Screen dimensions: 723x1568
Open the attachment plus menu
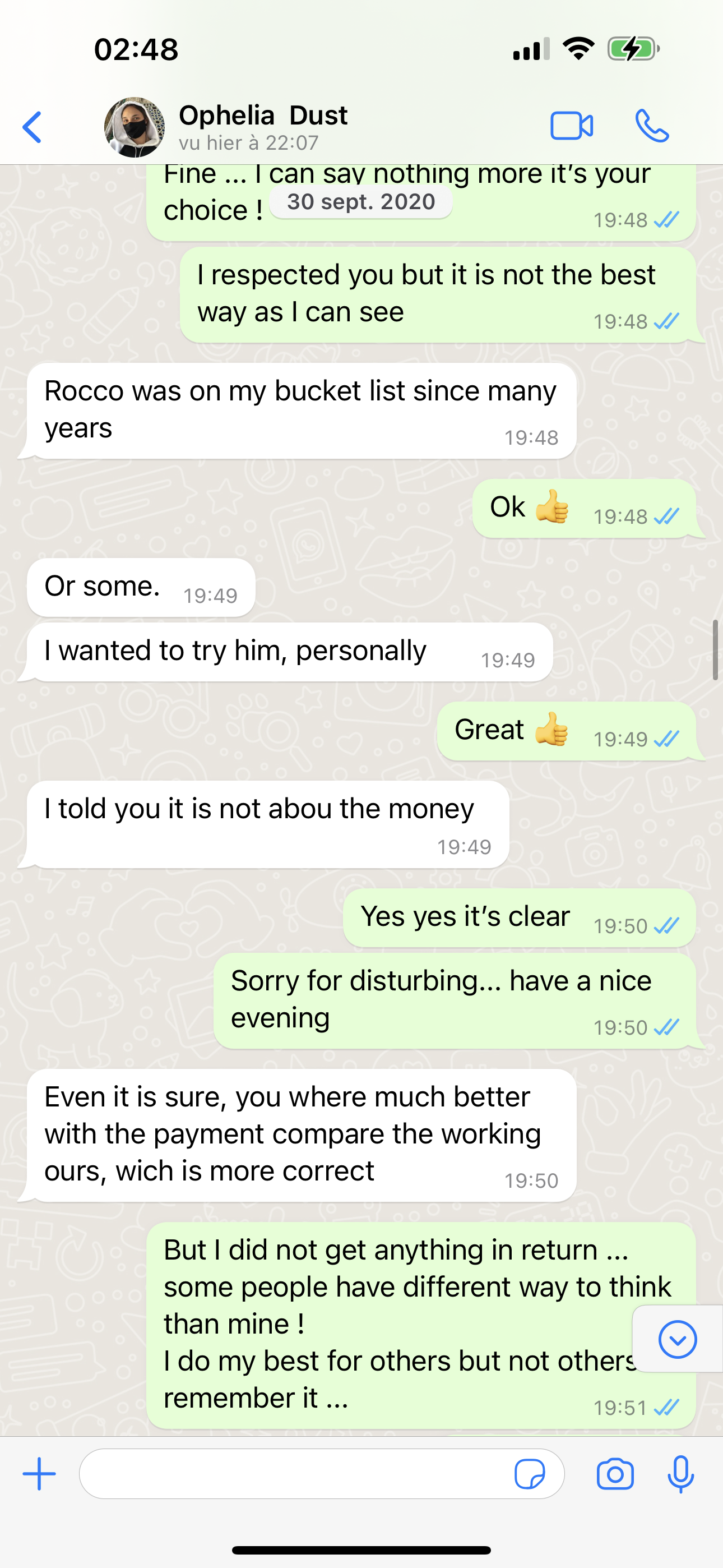click(x=40, y=1474)
